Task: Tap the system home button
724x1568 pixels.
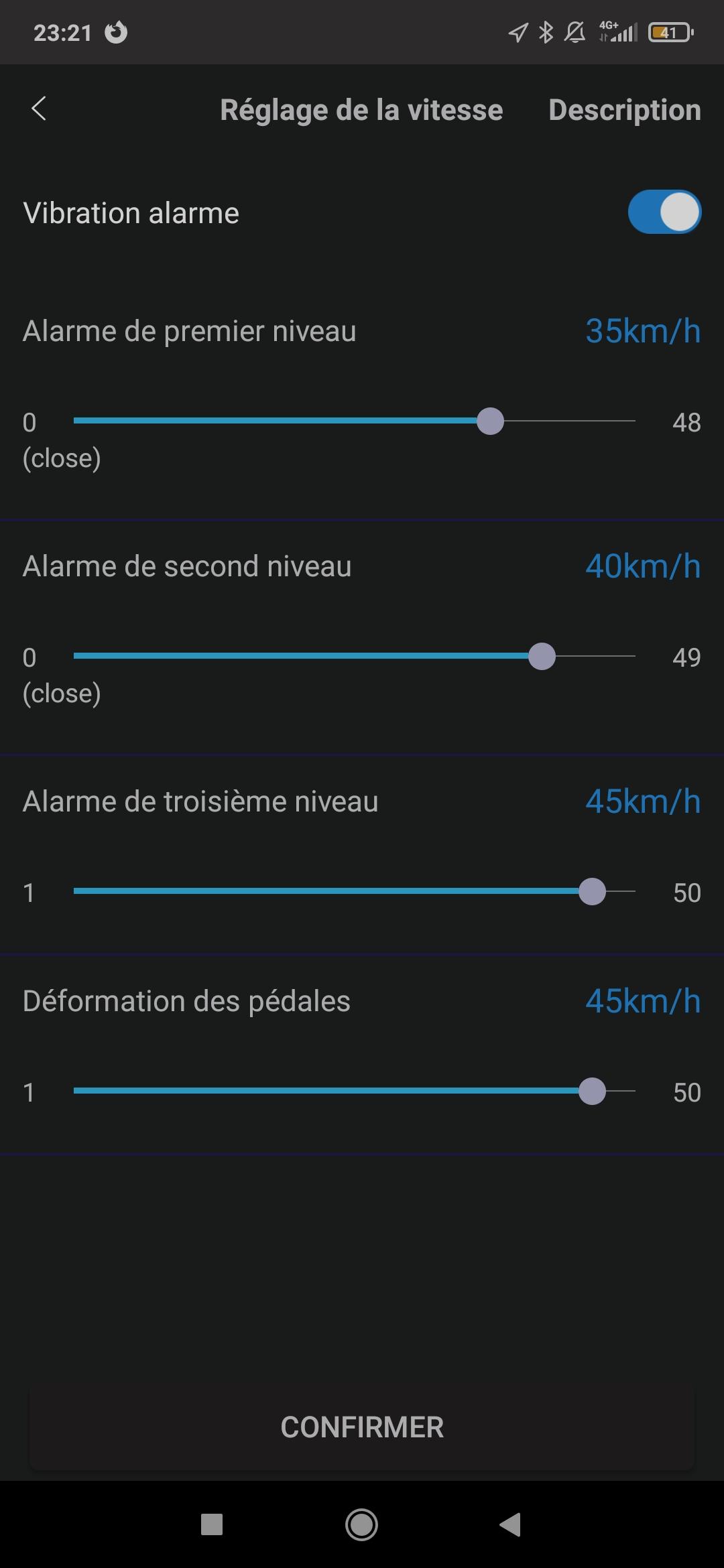Action: (361, 1524)
